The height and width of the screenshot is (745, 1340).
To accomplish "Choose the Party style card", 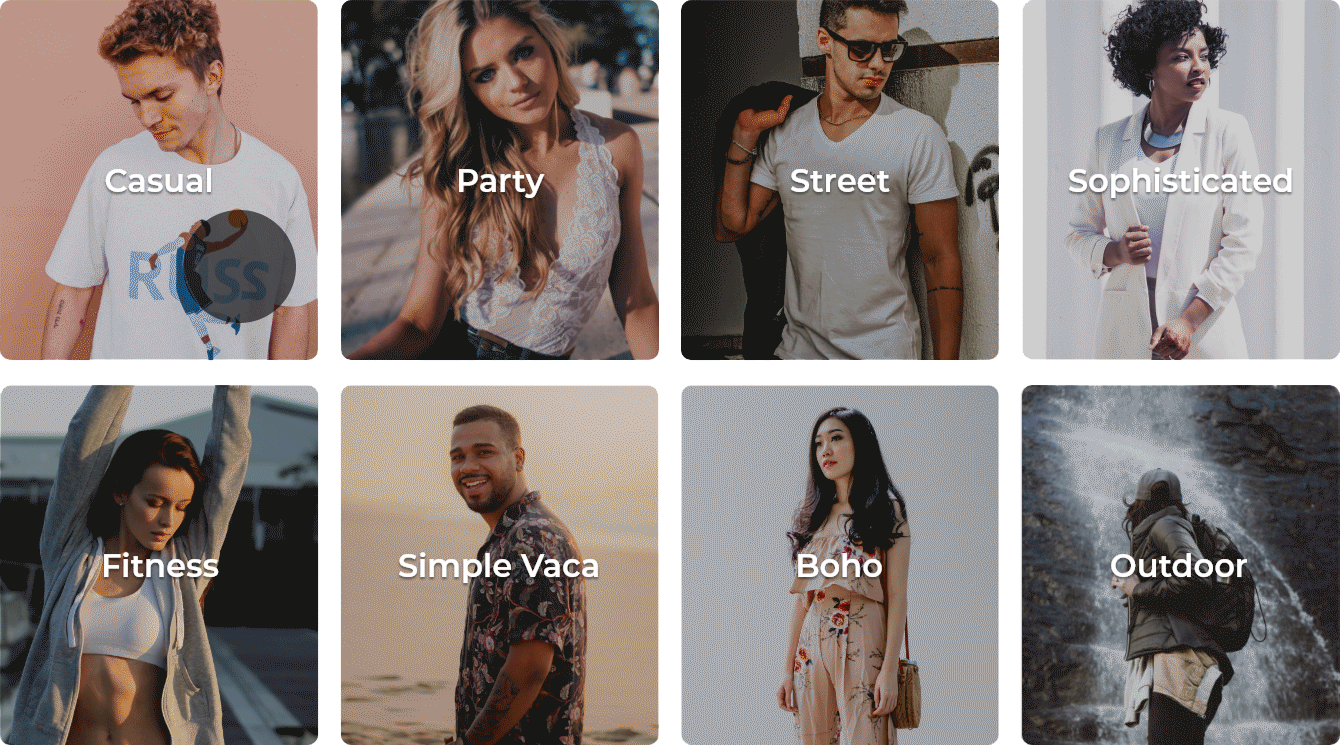I will click(x=500, y=180).
